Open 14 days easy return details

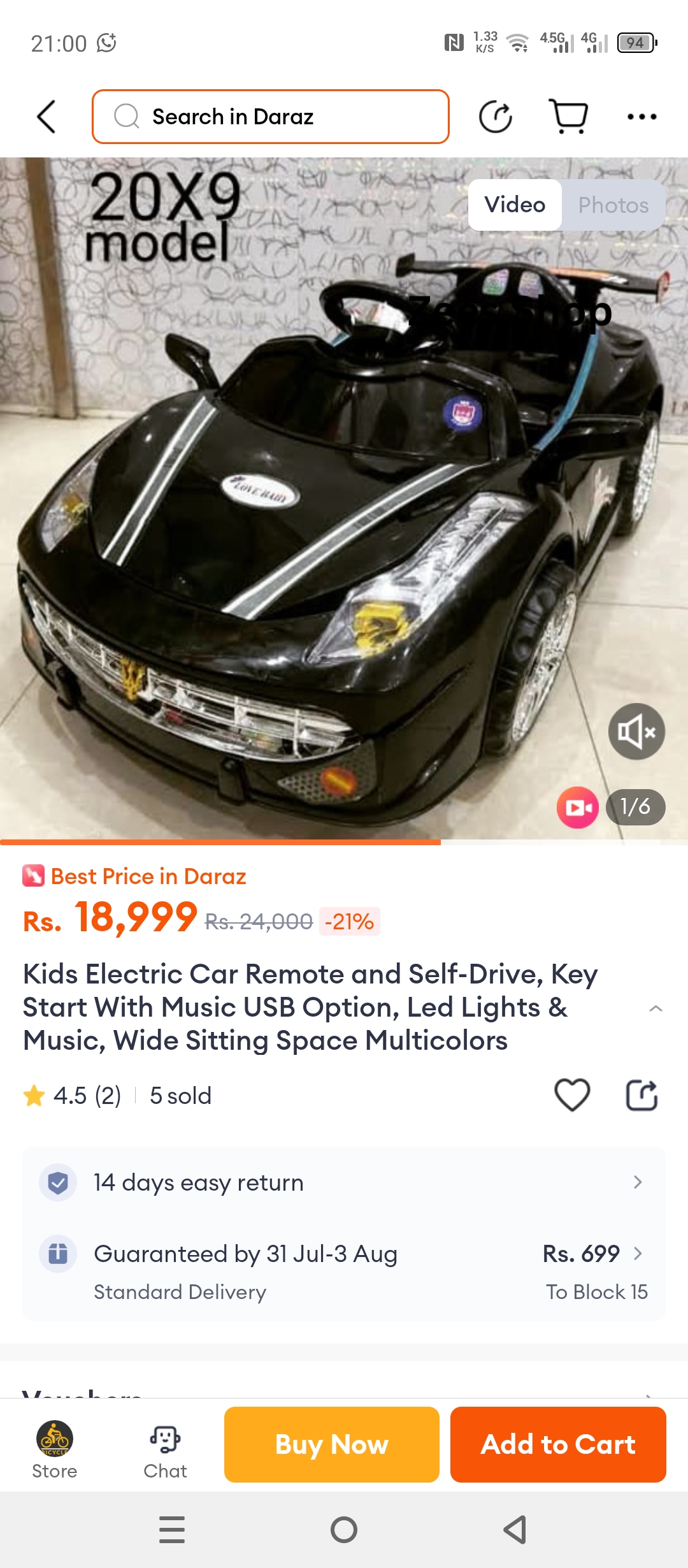click(344, 1182)
